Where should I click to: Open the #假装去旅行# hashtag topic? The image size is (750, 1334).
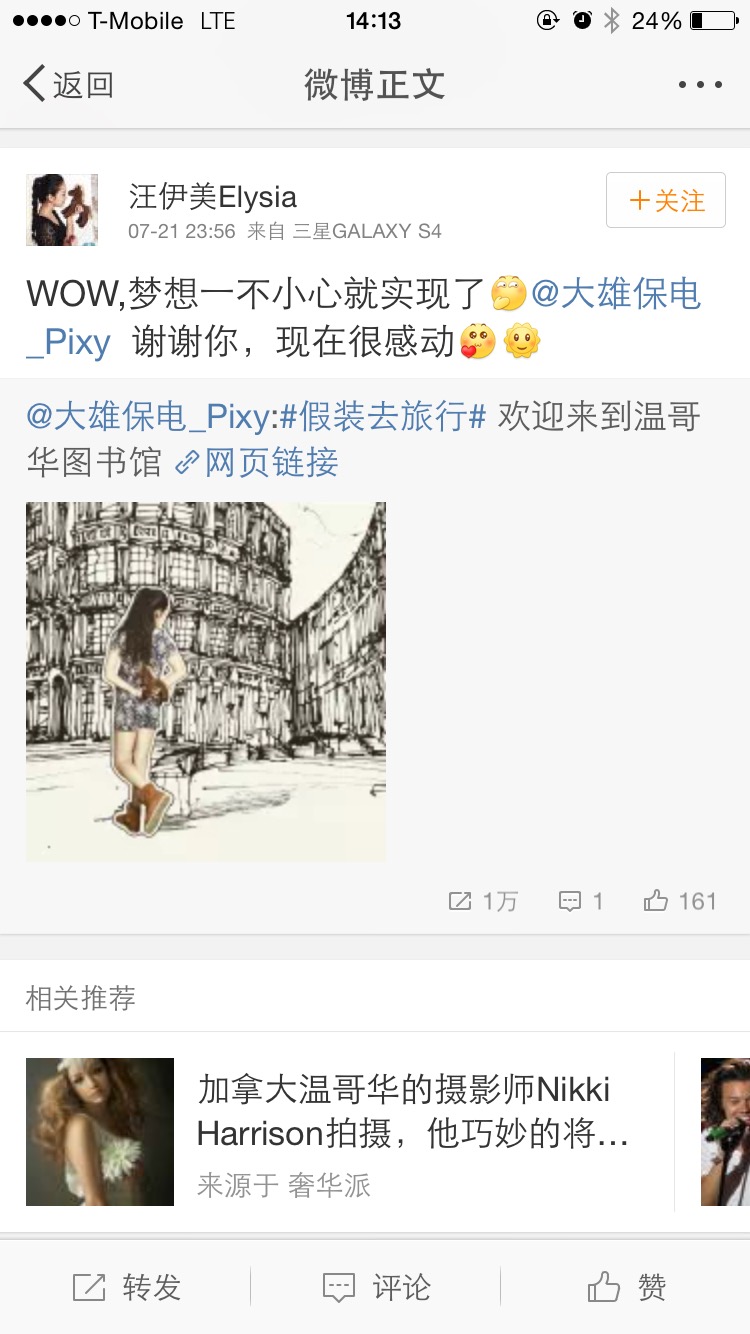(x=382, y=417)
